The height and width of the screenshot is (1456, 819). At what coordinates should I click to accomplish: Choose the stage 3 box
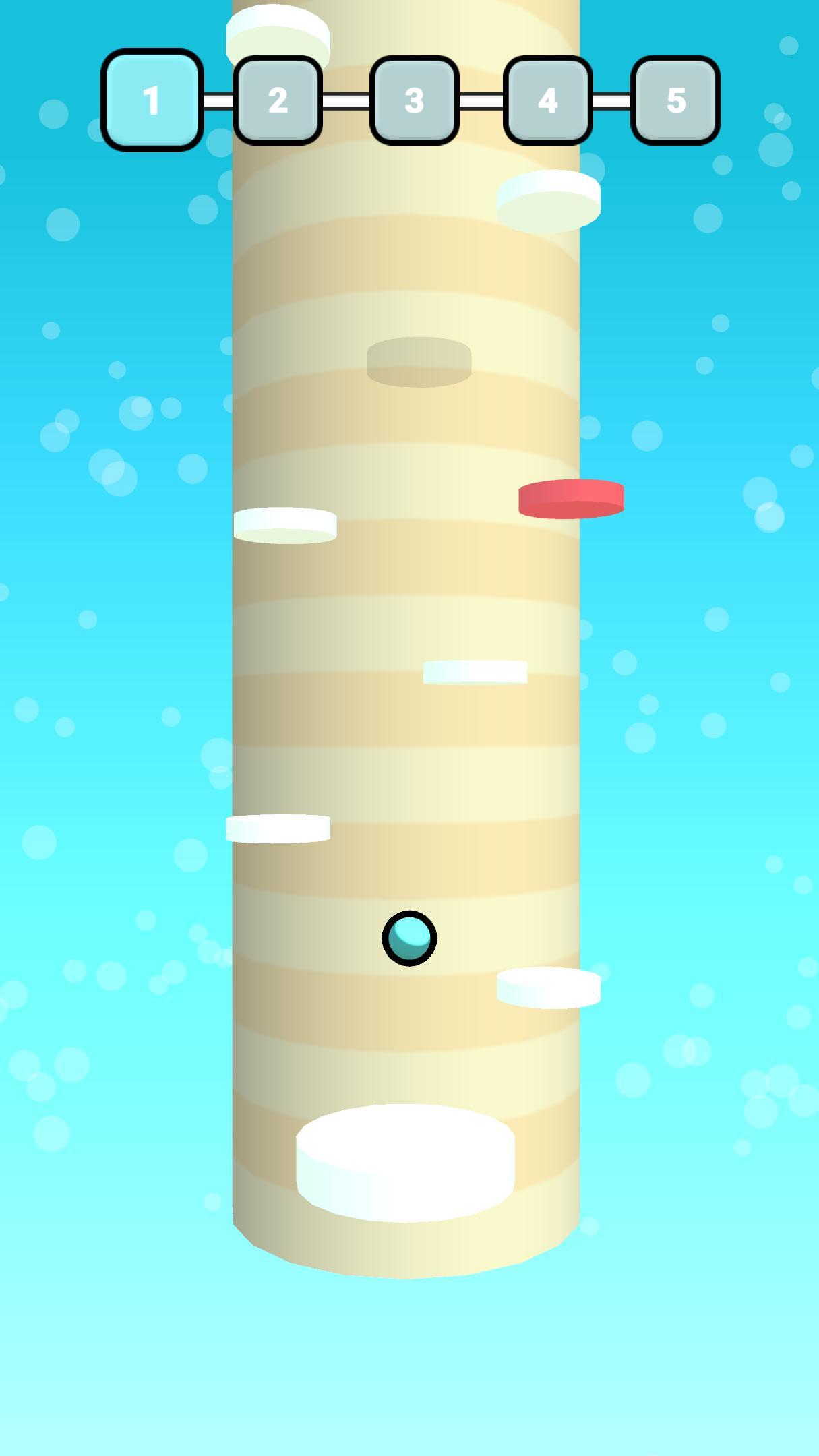tap(414, 100)
